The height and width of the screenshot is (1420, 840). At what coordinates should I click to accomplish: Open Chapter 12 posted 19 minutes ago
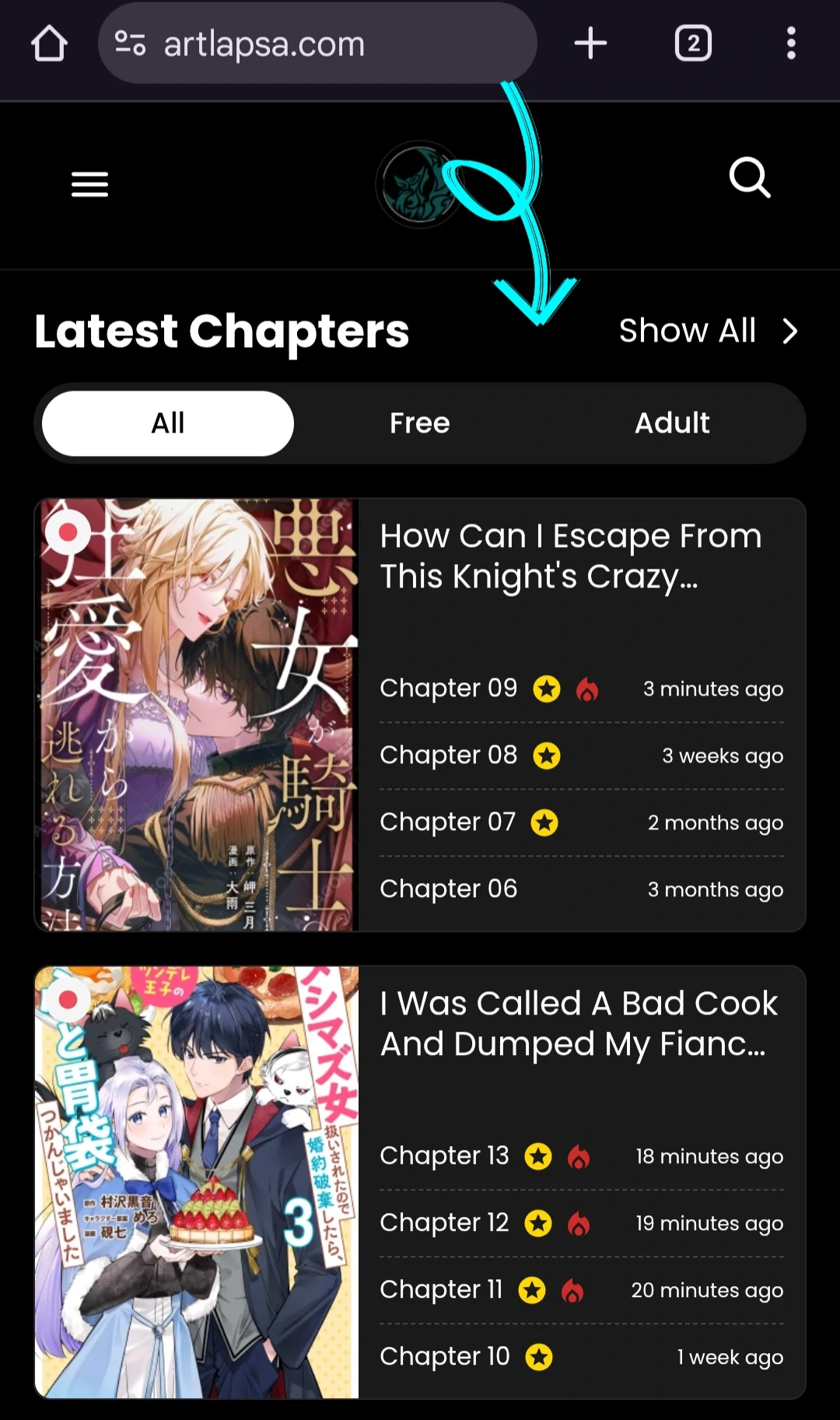444,1223
